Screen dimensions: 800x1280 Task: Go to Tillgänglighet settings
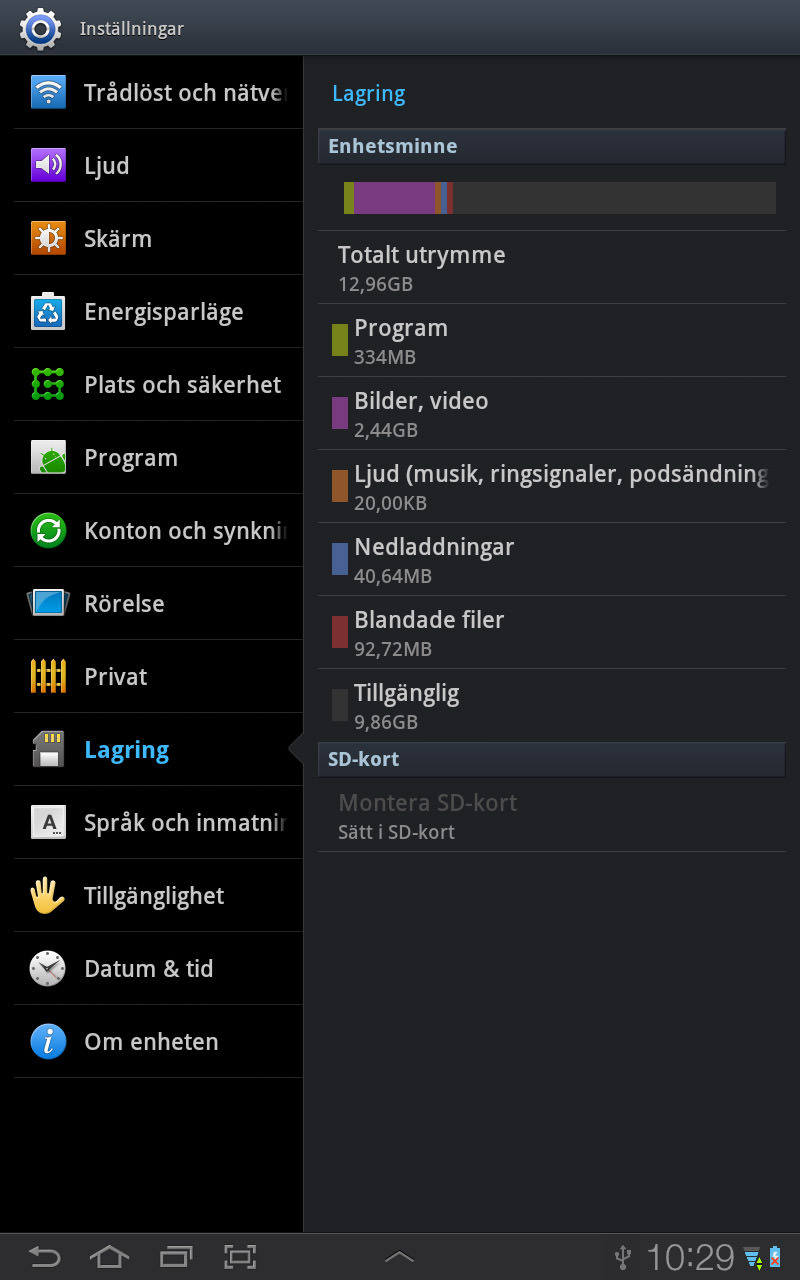pyautogui.click(x=158, y=896)
